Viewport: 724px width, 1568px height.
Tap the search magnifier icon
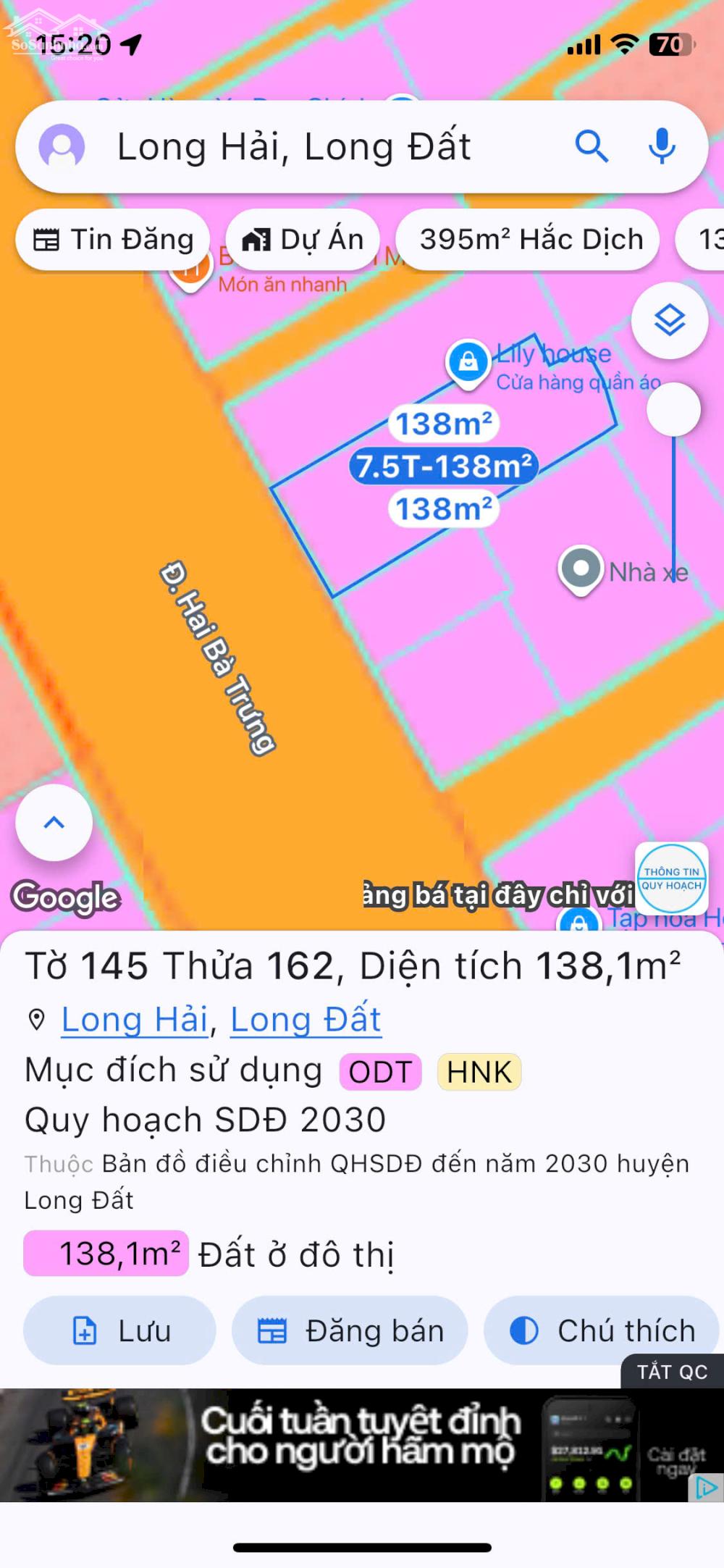point(591,146)
